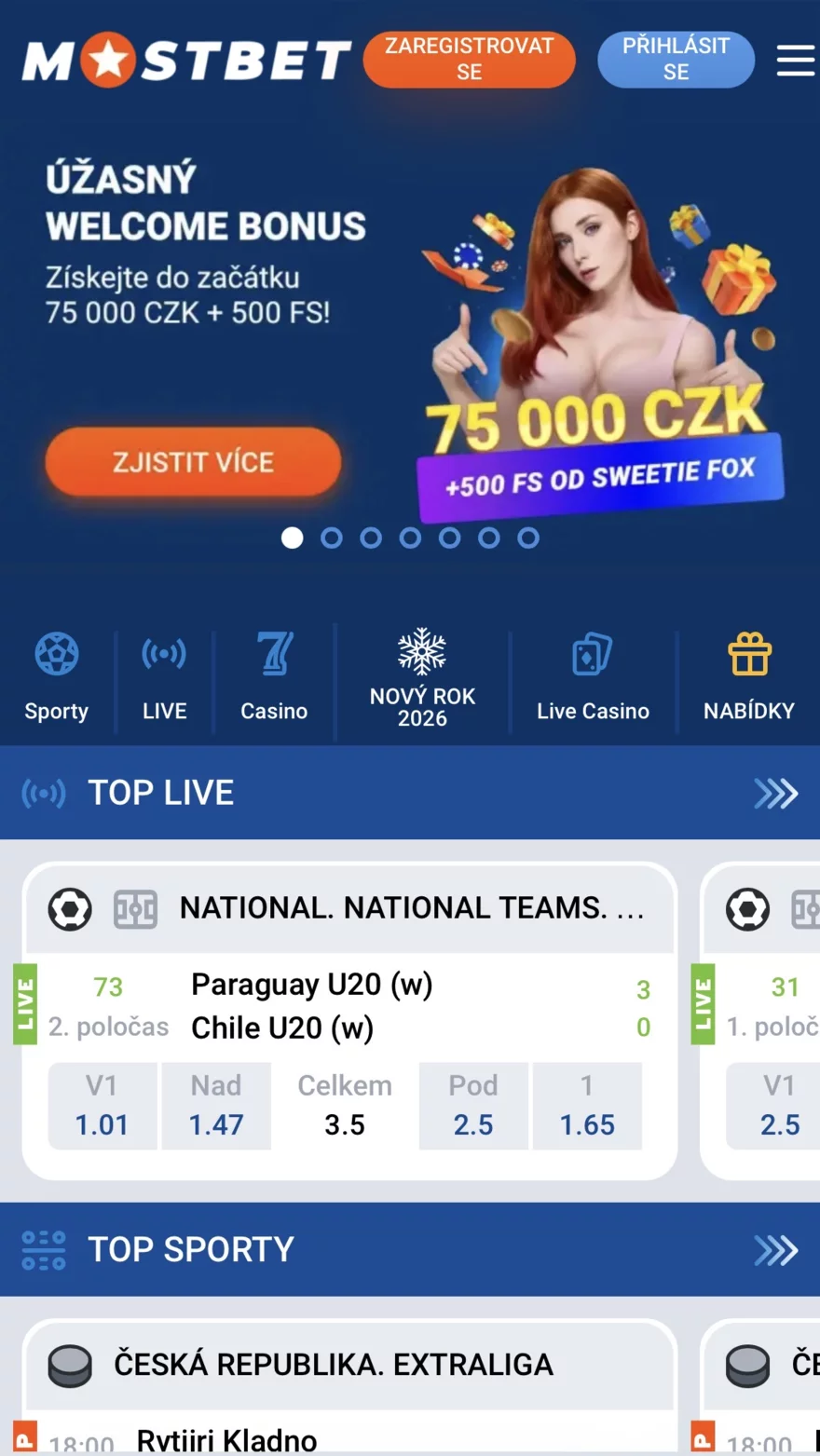Open the Sporty section

coord(57,676)
